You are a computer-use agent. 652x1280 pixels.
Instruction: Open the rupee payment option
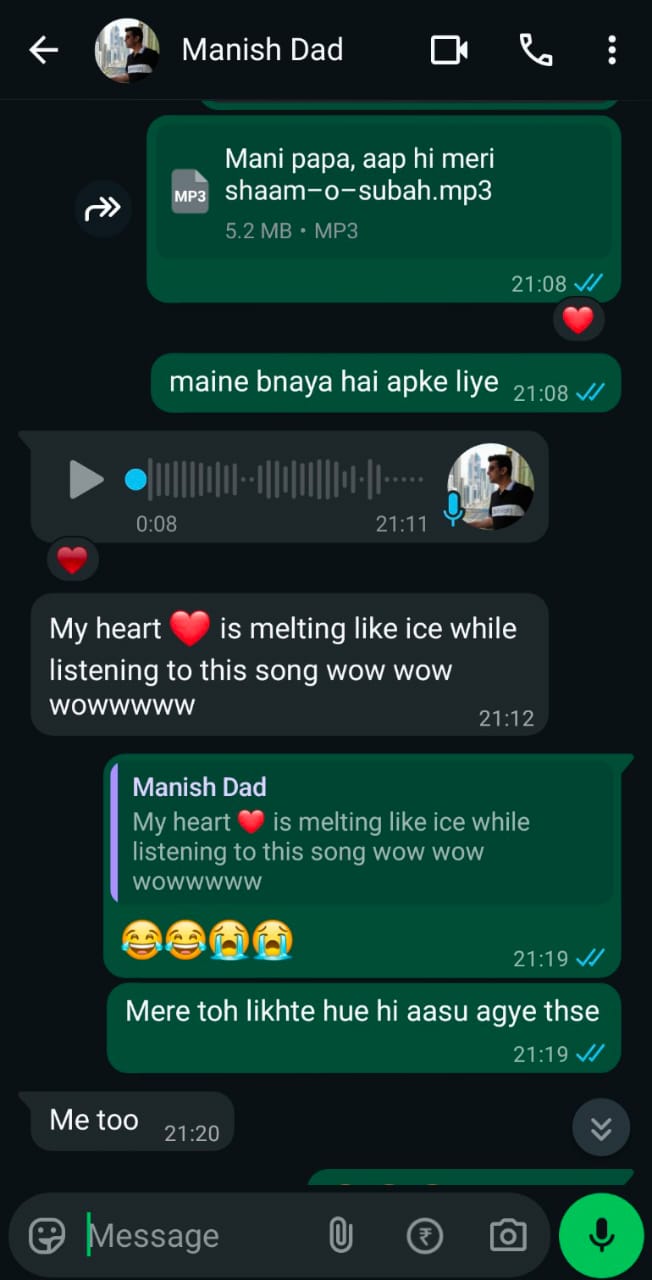[425, 1236]
